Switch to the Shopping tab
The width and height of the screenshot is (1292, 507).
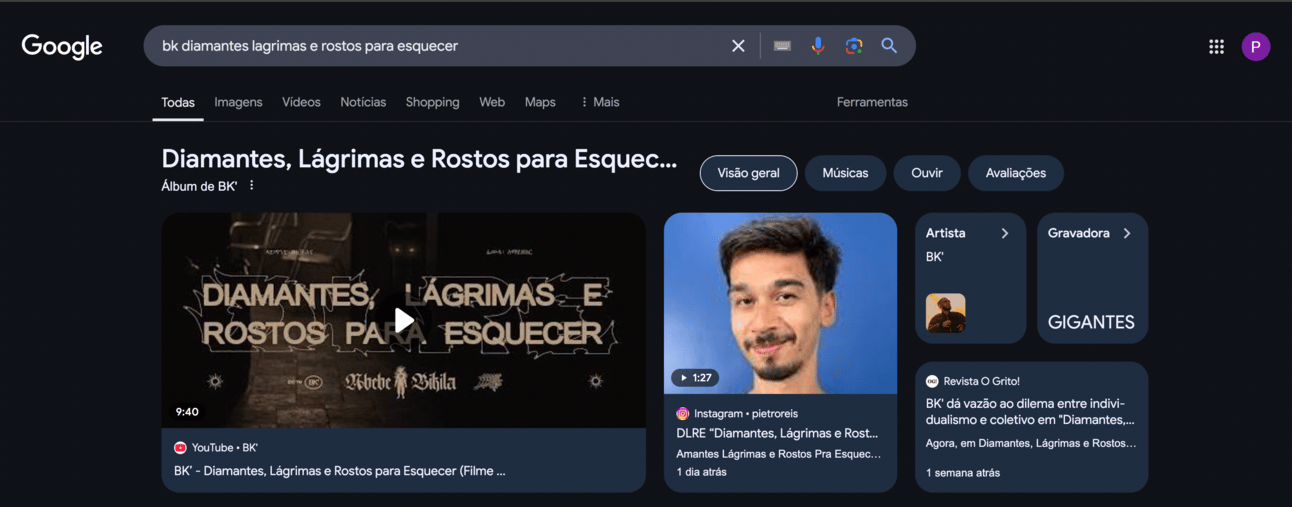(x=432, y=102)
